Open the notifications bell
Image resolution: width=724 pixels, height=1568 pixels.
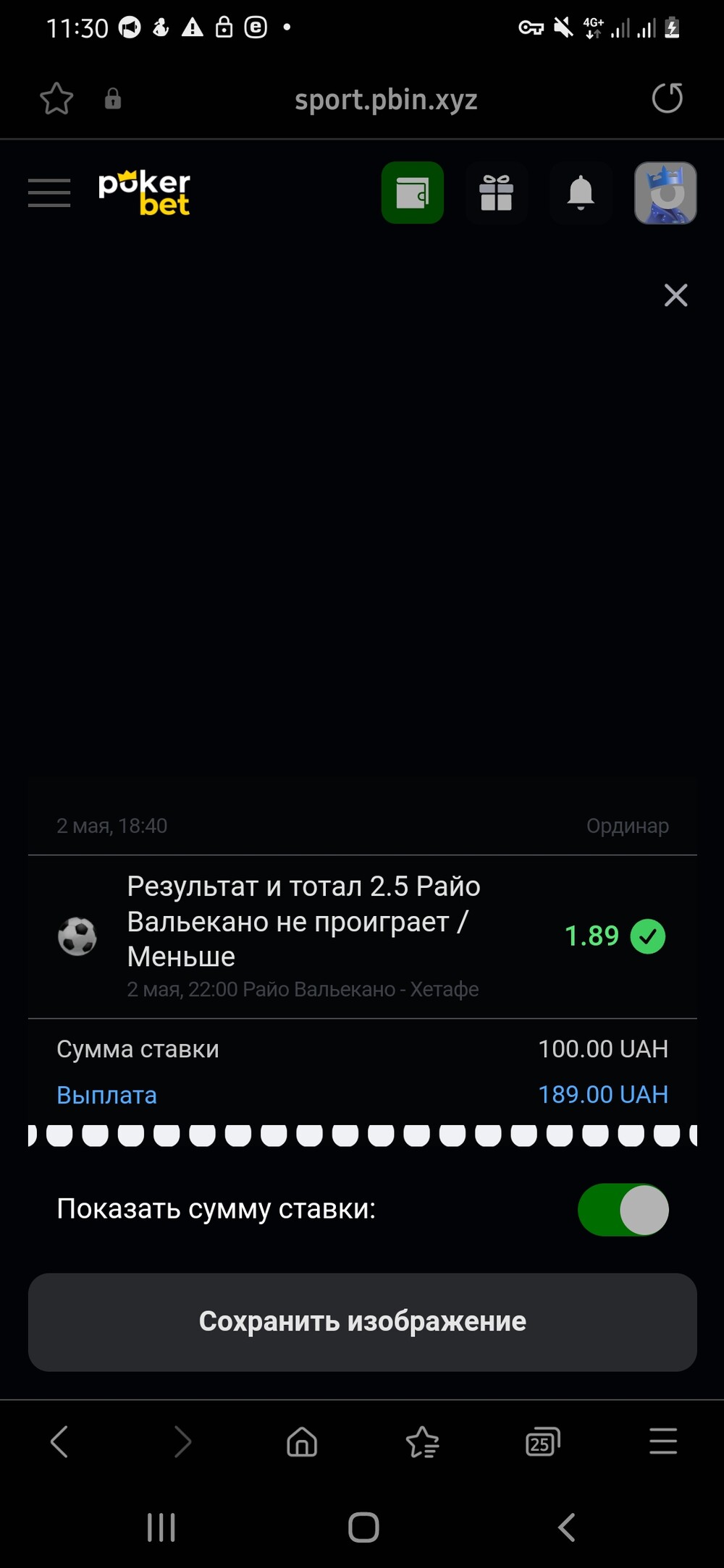[581, 192]
